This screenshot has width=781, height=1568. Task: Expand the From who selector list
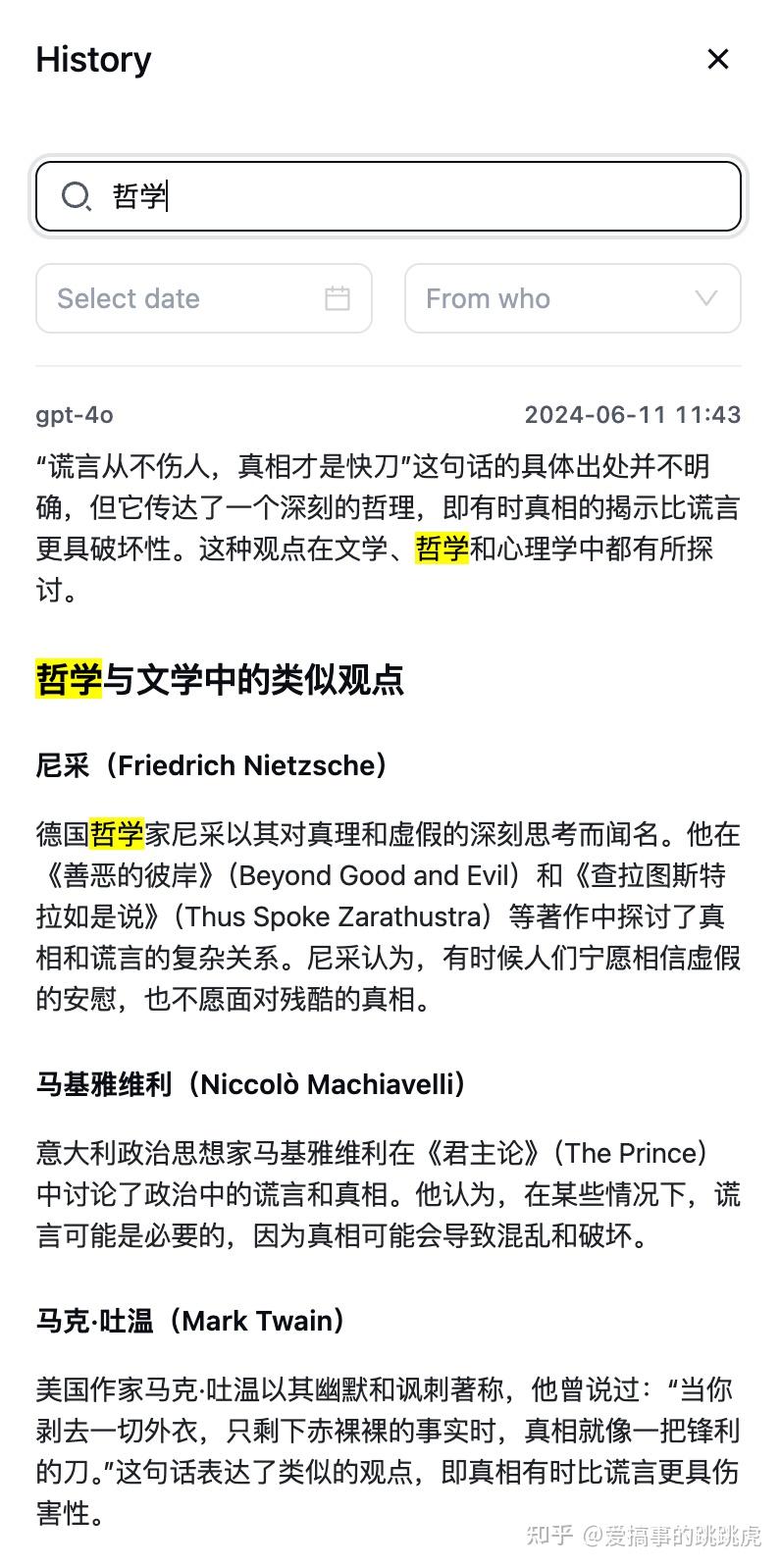pyautogui.click(x=572, y=299)
